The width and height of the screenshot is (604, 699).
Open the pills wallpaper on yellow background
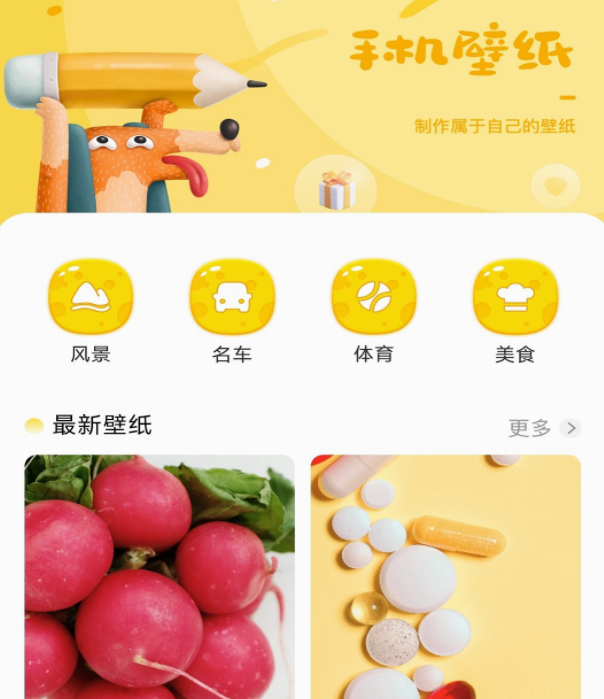pos(445,576)
